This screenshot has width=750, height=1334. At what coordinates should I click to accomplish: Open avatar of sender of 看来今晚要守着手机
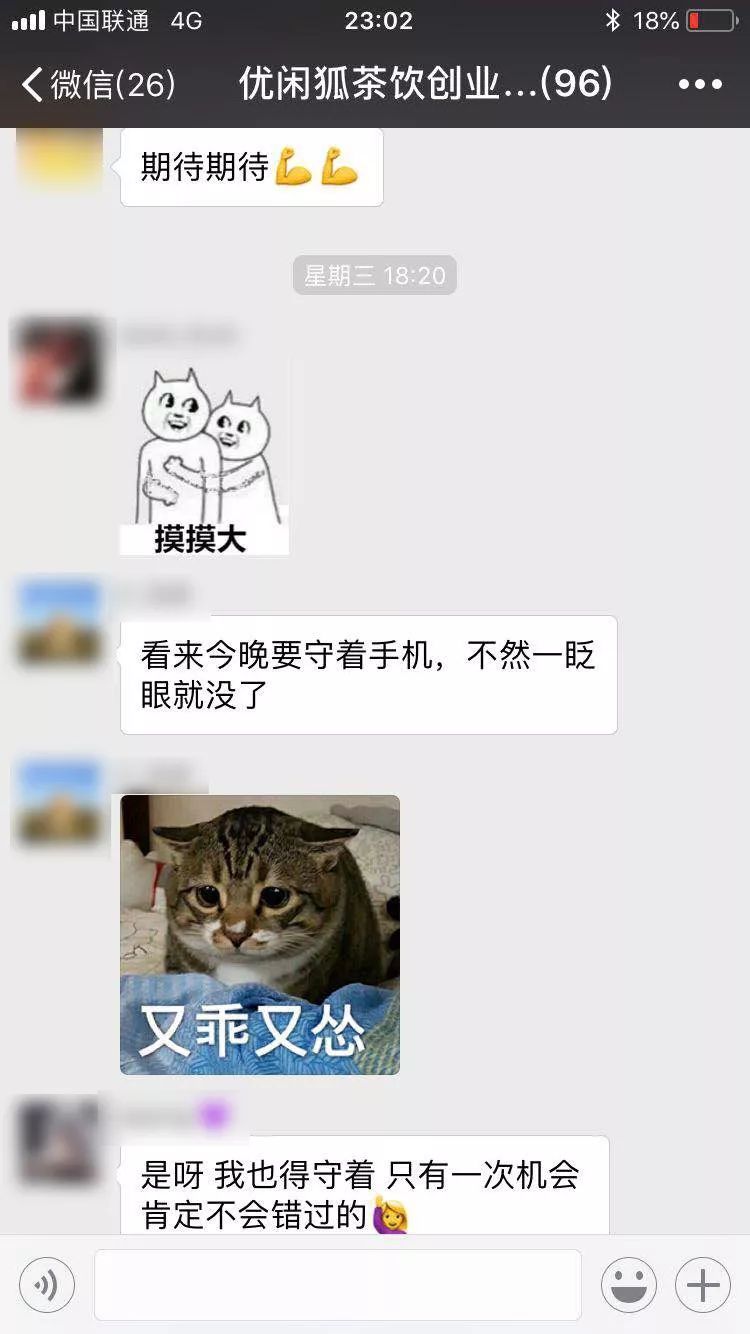tap(60, 622)
